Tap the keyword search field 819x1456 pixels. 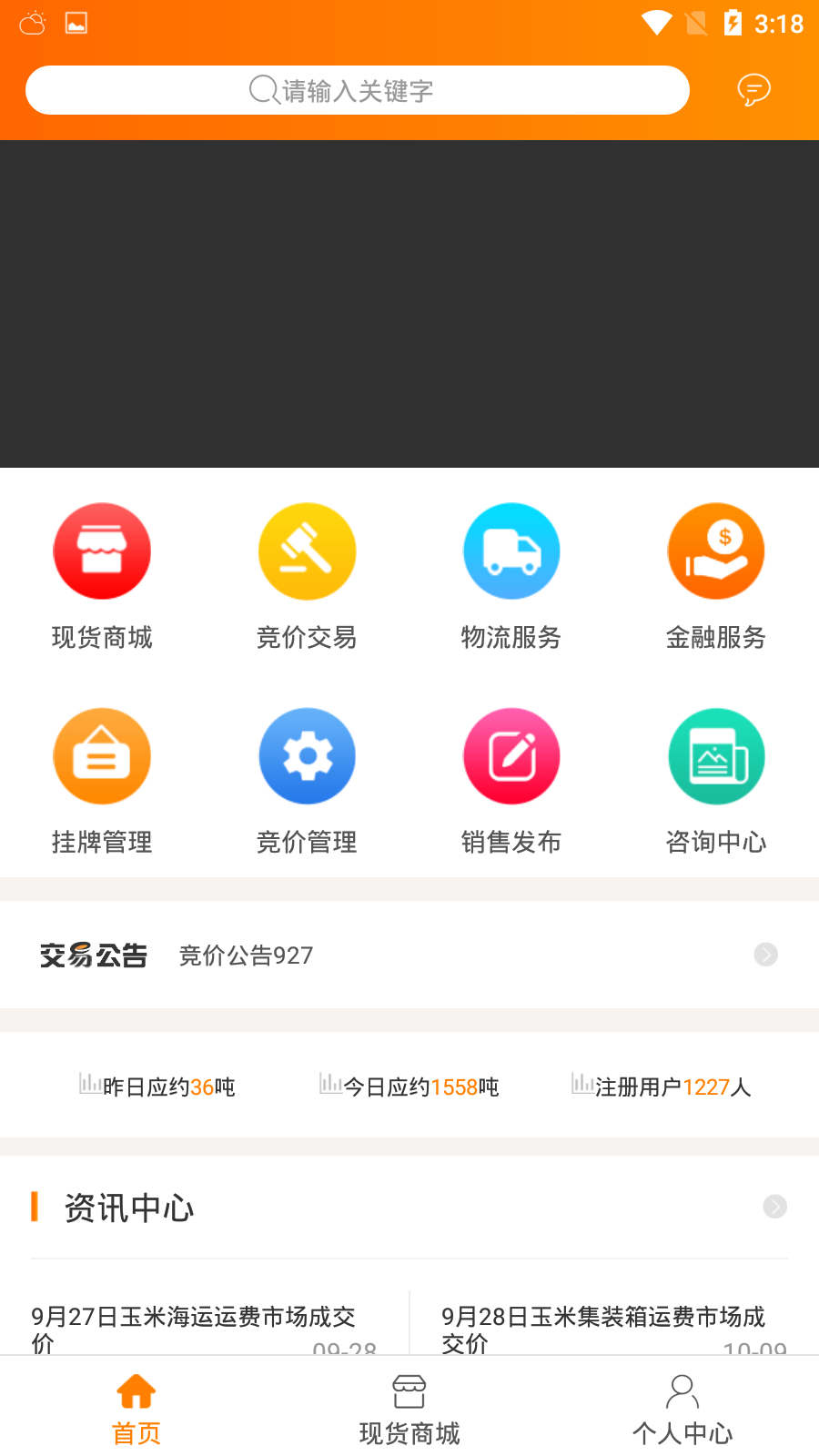pyautogui.click(x=357, y=90)
